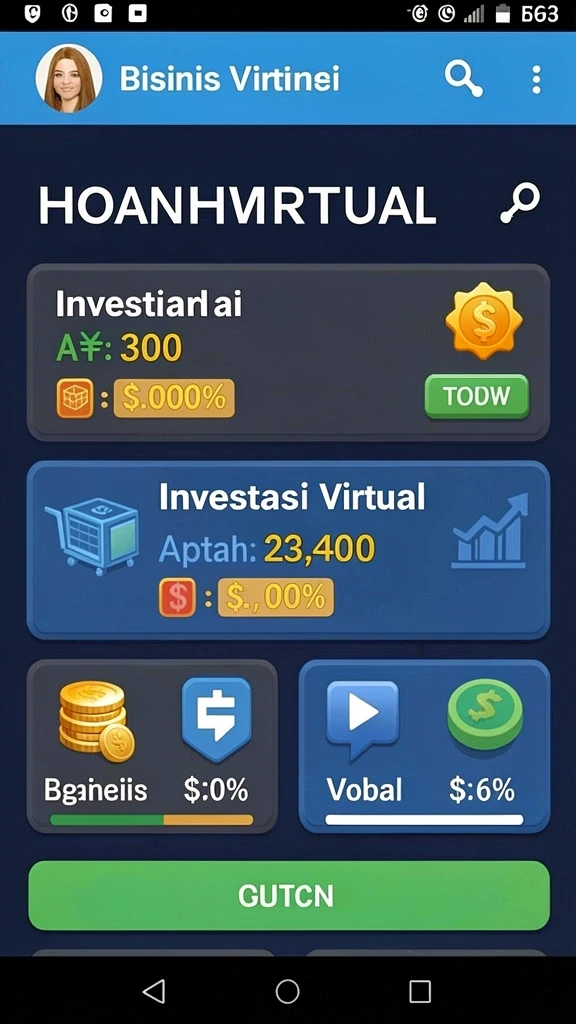The height and width of the screenshot is (1024, 576).
Task: Tap the search icon in the app bar
Action: tap(464, 79)
